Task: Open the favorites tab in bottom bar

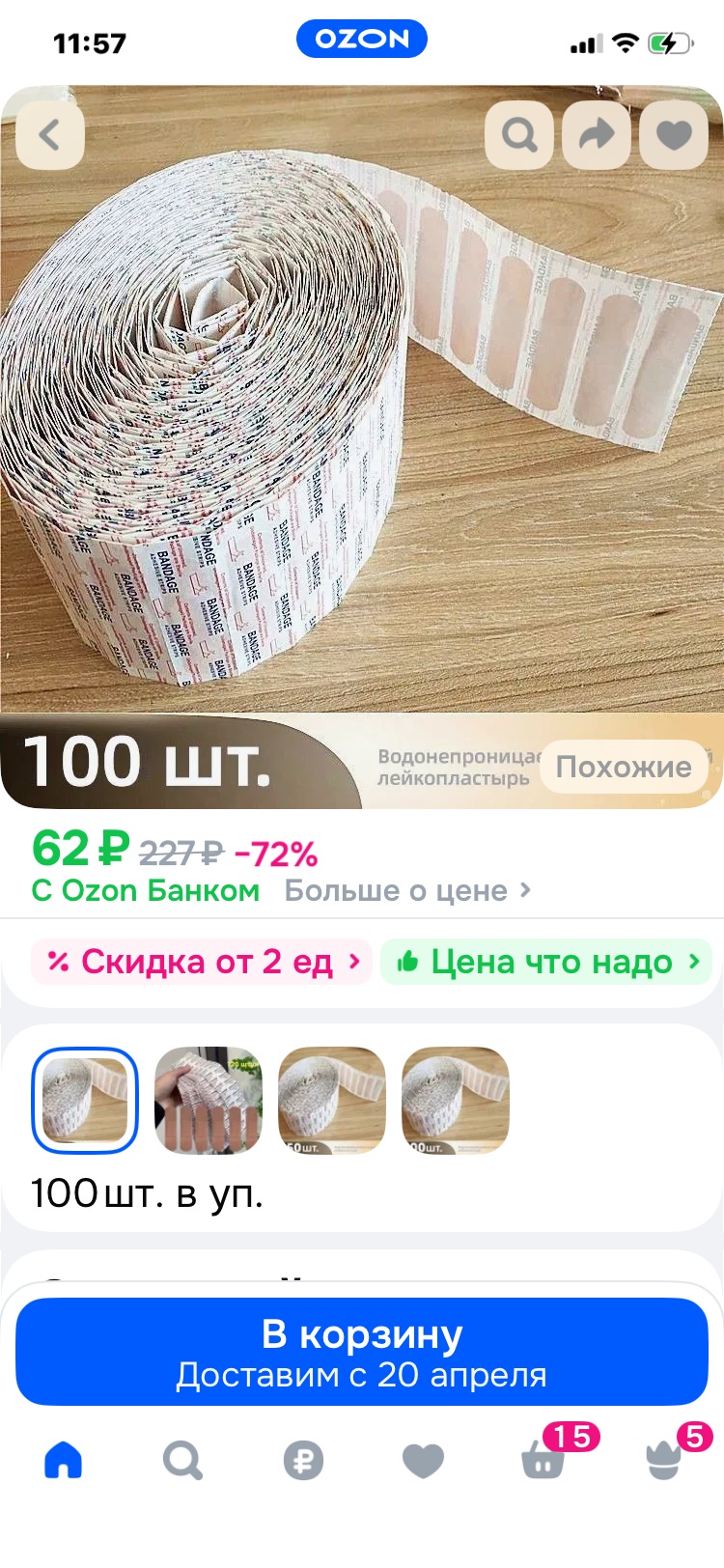Action: (423, 1460)
